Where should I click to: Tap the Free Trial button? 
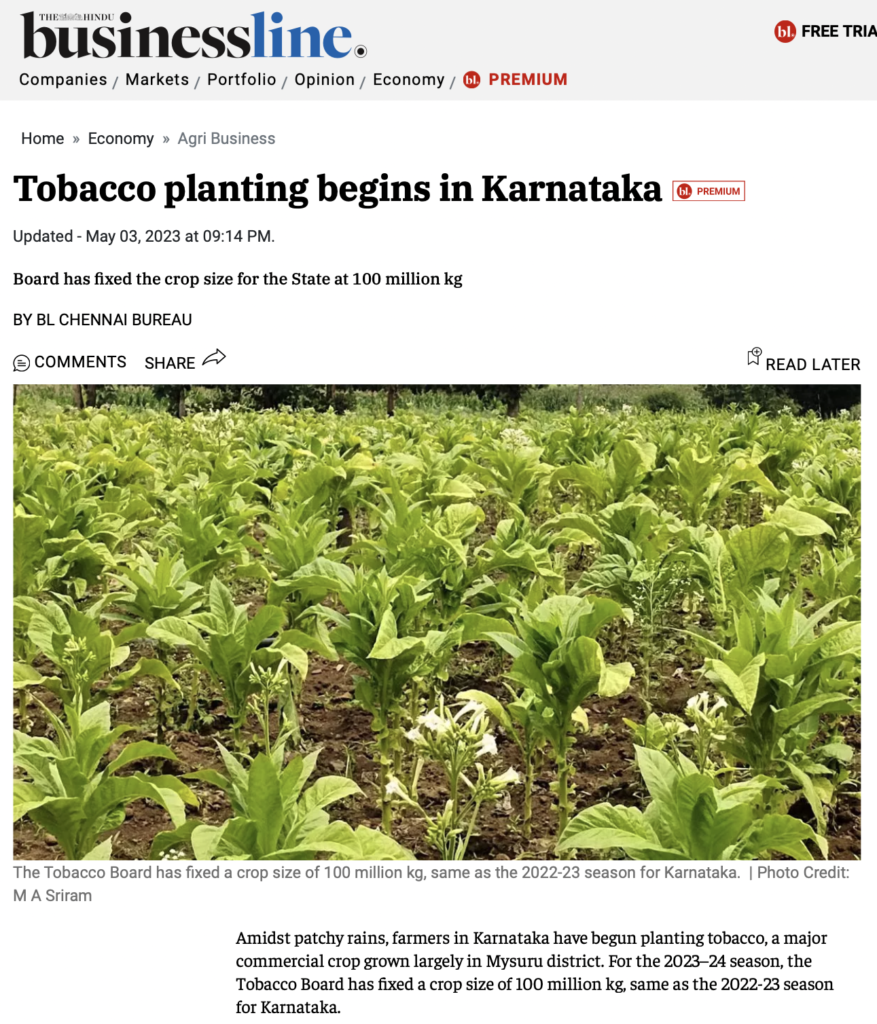tap(826, 31)
